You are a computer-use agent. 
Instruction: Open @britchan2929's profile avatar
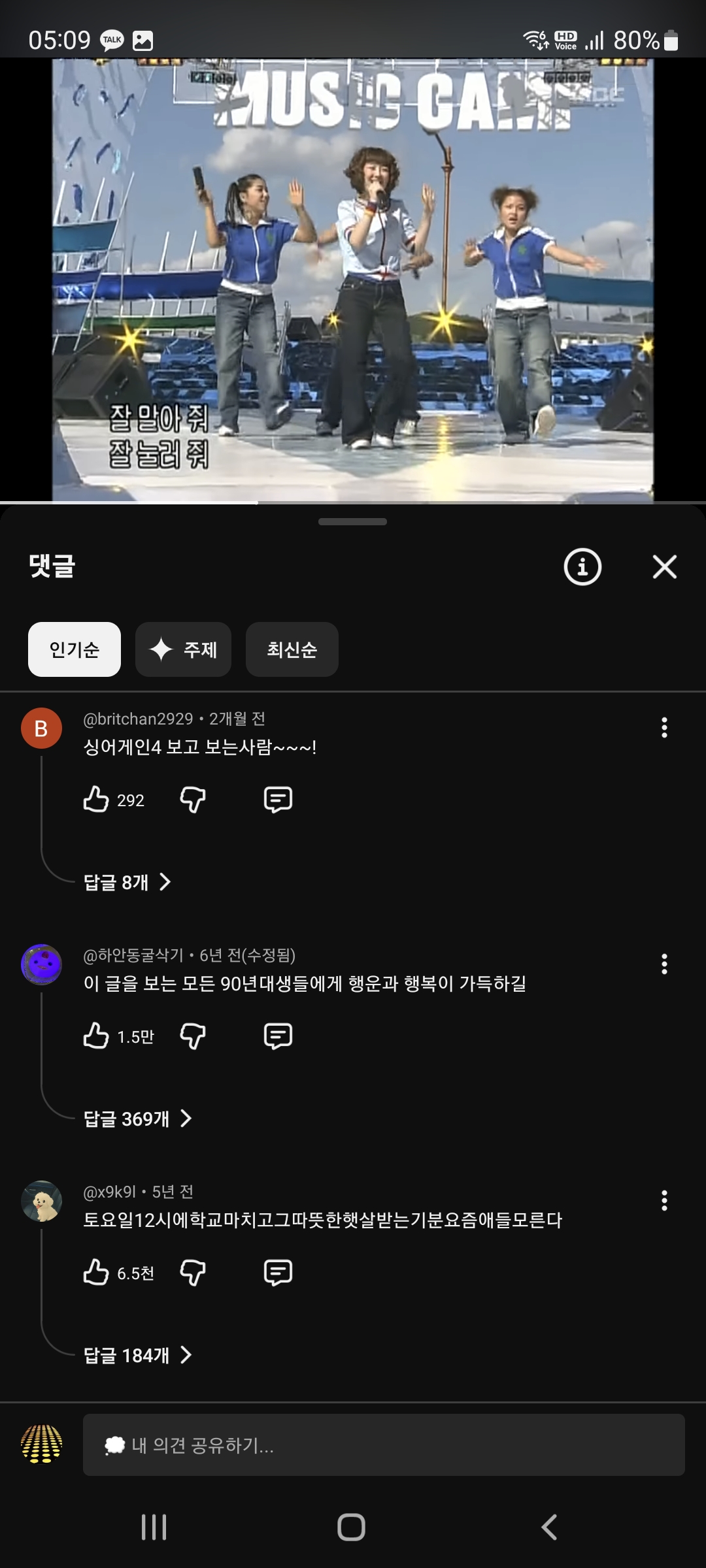coord(41,728)
